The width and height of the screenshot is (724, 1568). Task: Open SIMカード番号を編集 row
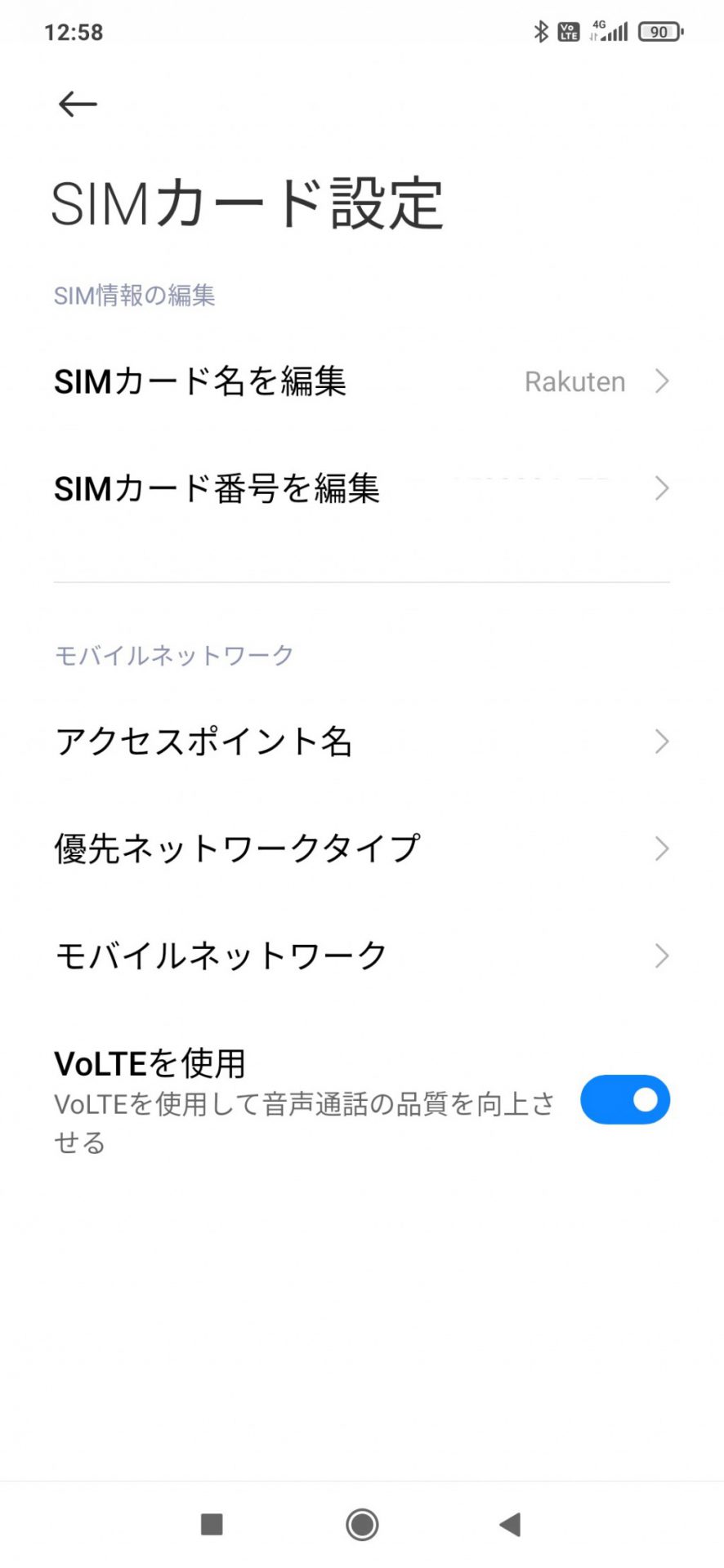pyautogui.click(x=362, y=488)
